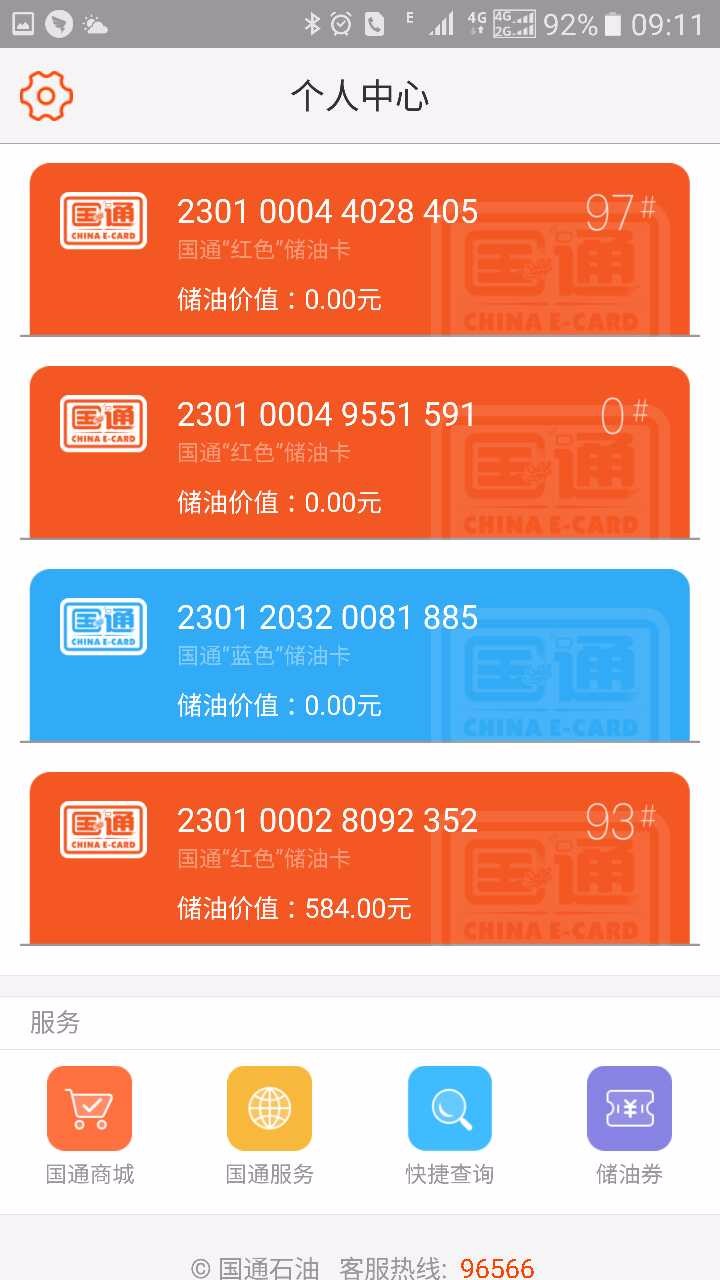View card with 584.00元 balance

(360, 858)
